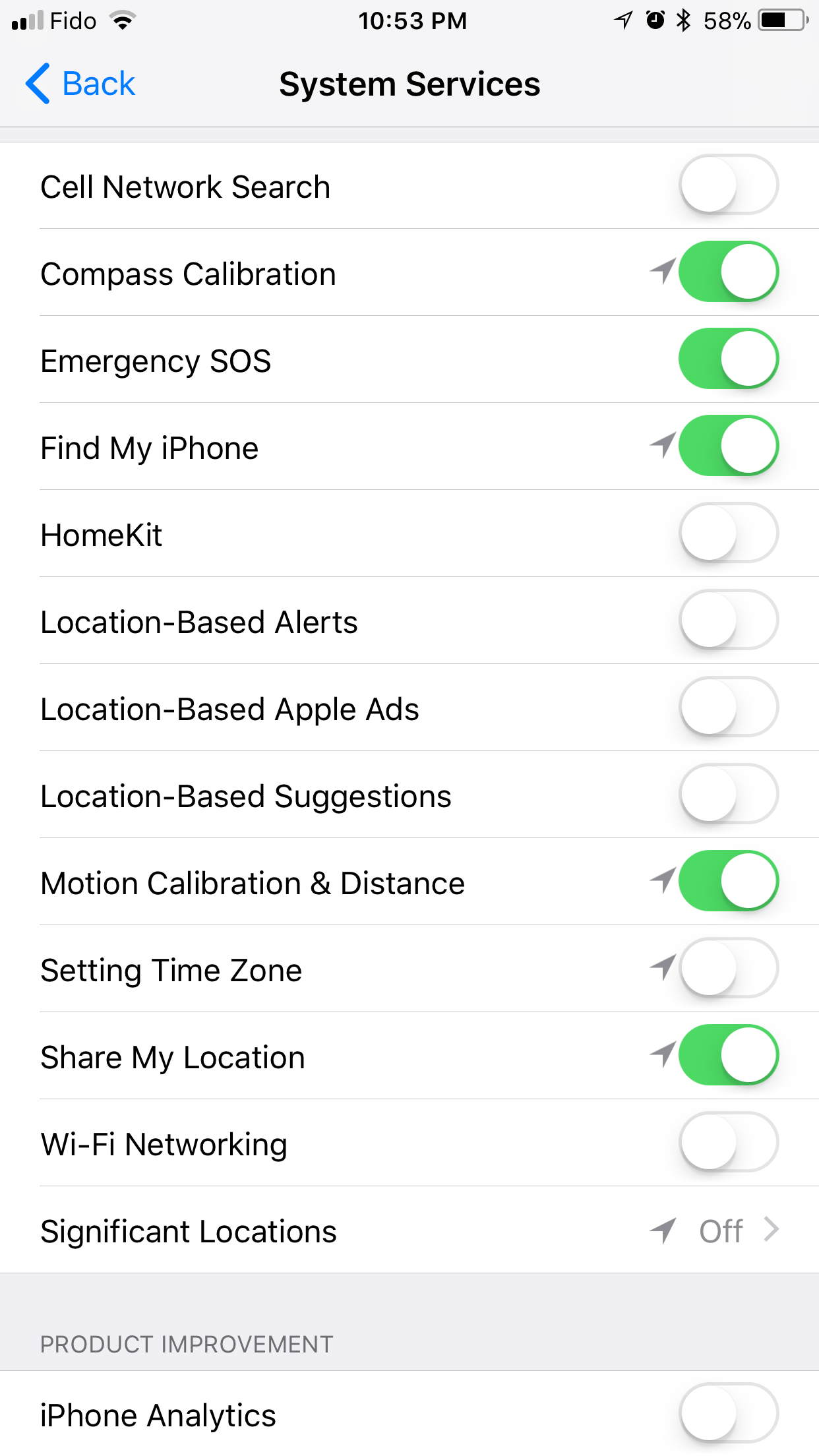Switch off Find My iPhone
This screenshot has height=1456, width=819.
(729, 446)
